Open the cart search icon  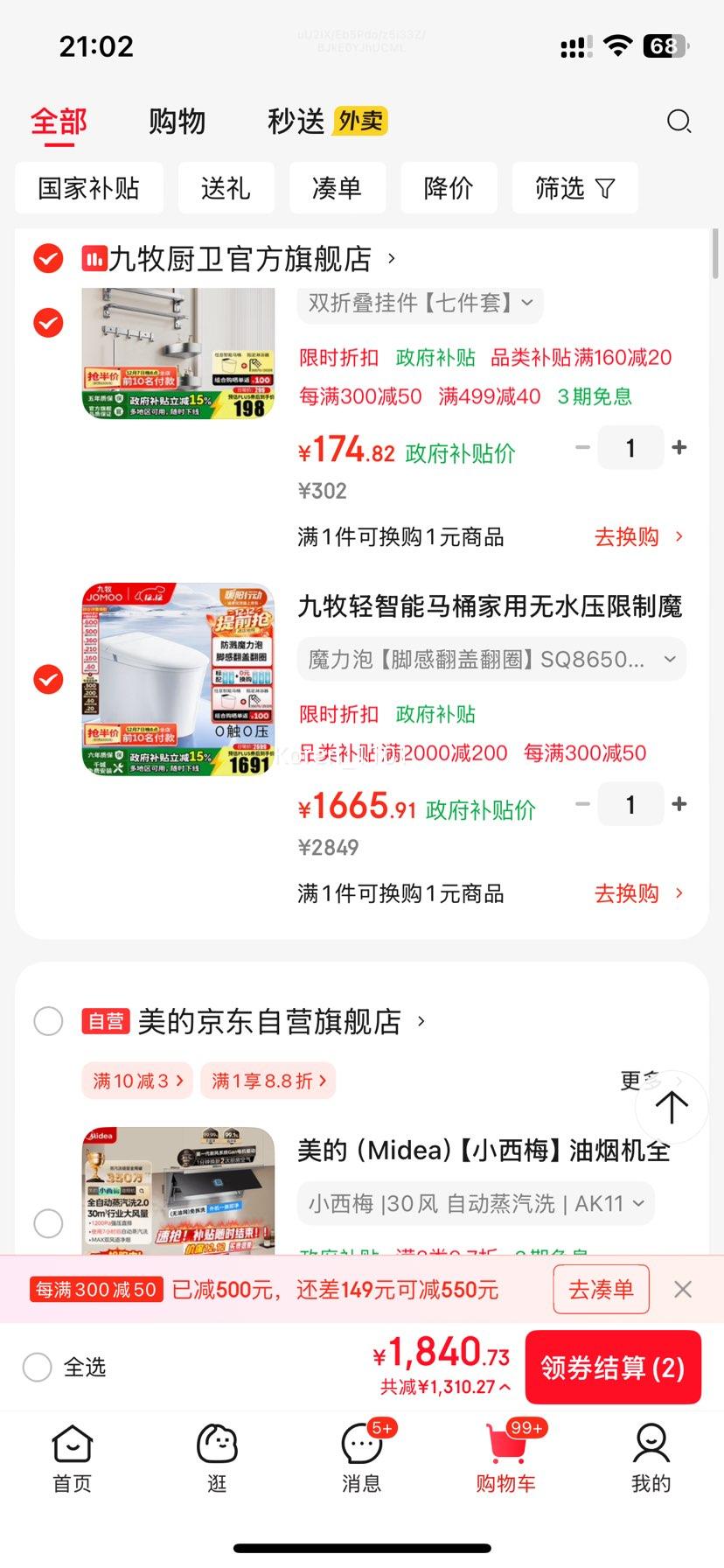point(679,122)
